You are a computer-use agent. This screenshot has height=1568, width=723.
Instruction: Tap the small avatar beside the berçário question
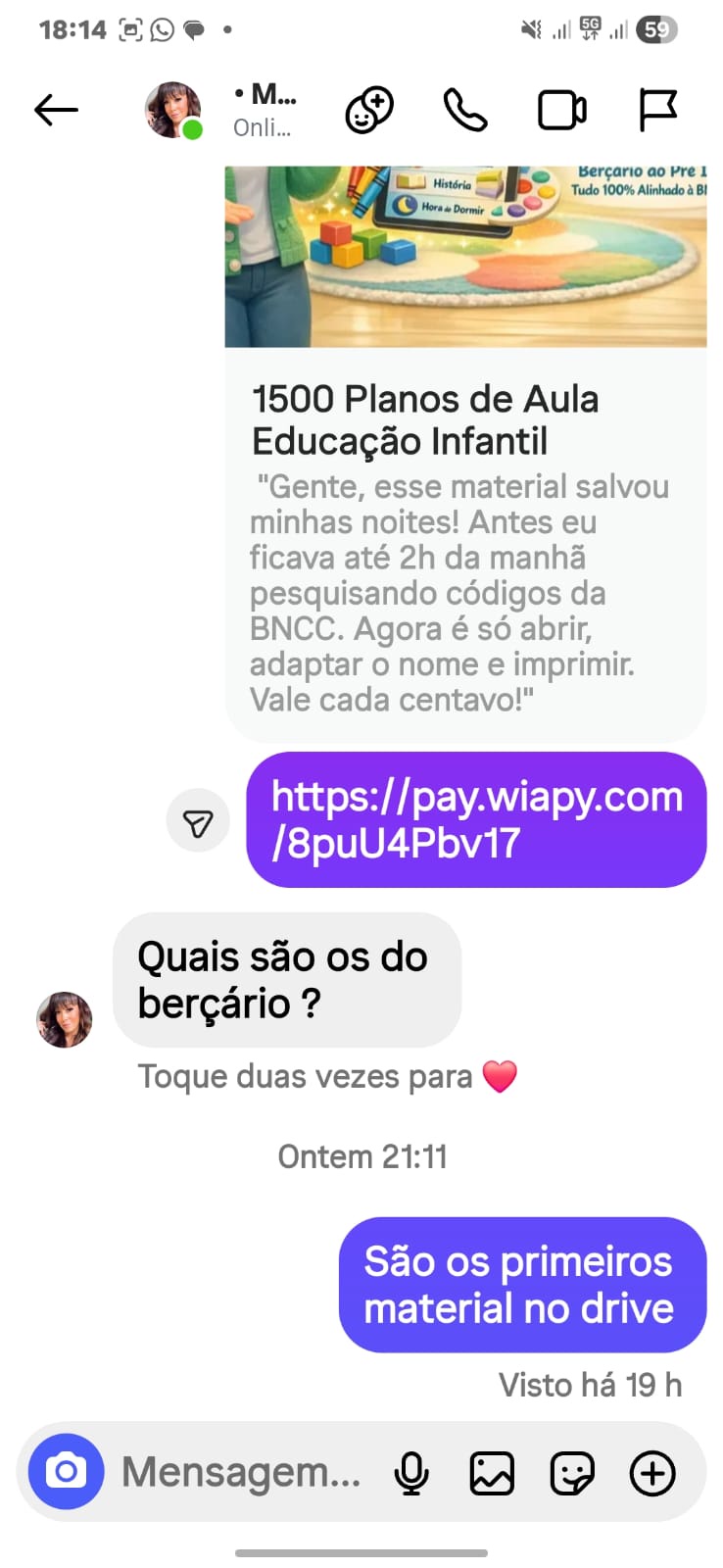64,1019
